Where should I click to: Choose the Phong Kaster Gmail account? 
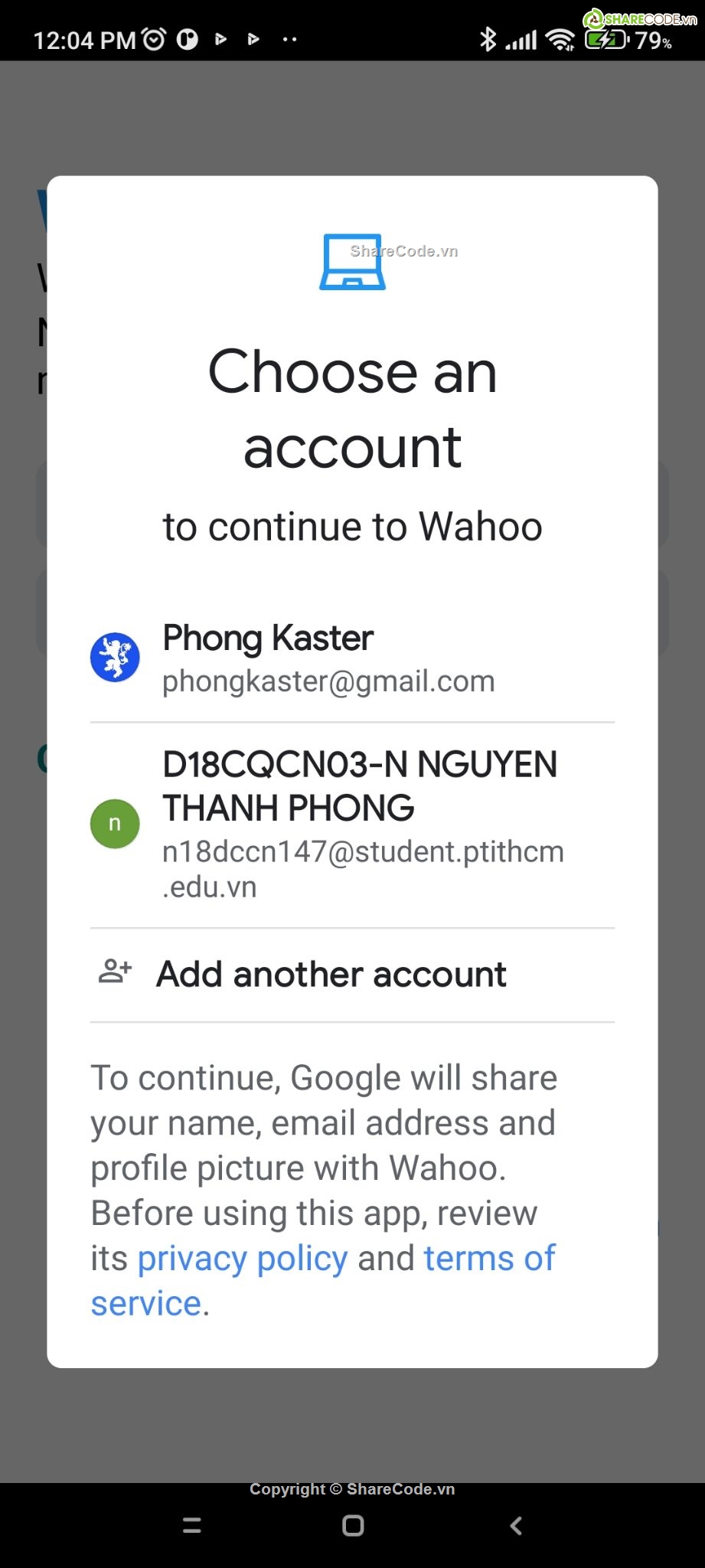(329, 658)
